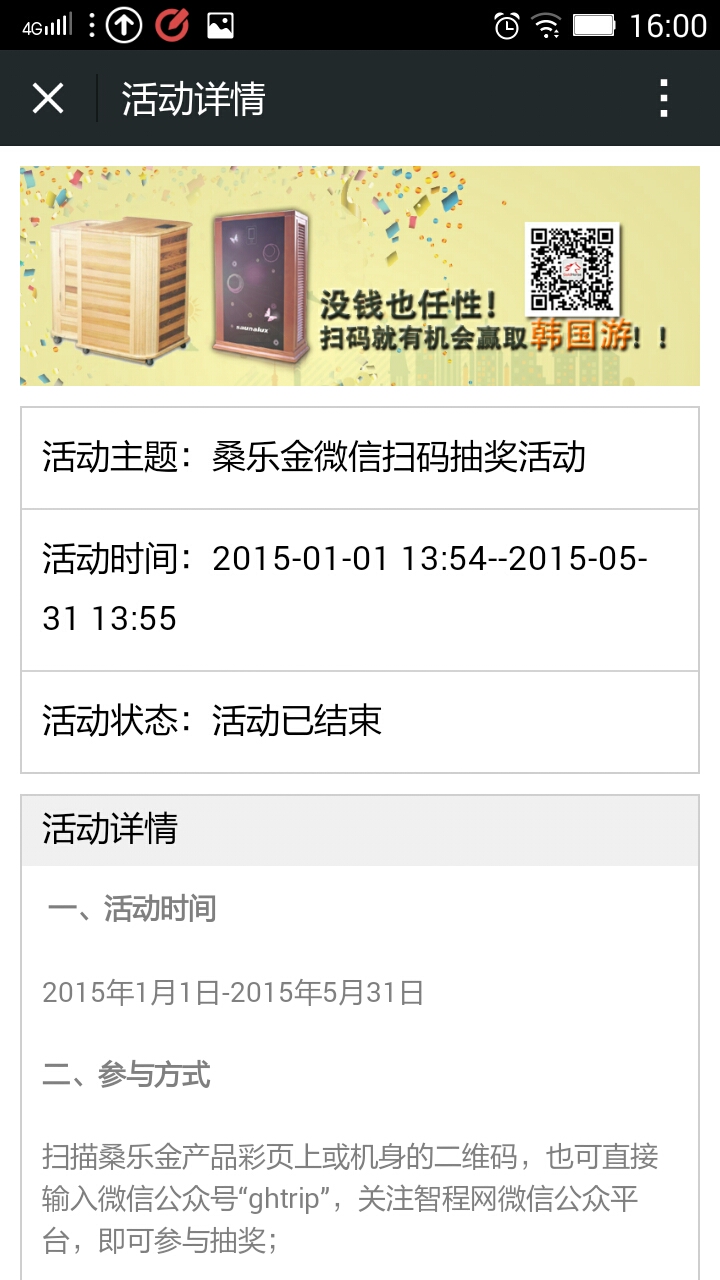Tap the X to close the activity page

pyautogui.click(x=47, y=98)
